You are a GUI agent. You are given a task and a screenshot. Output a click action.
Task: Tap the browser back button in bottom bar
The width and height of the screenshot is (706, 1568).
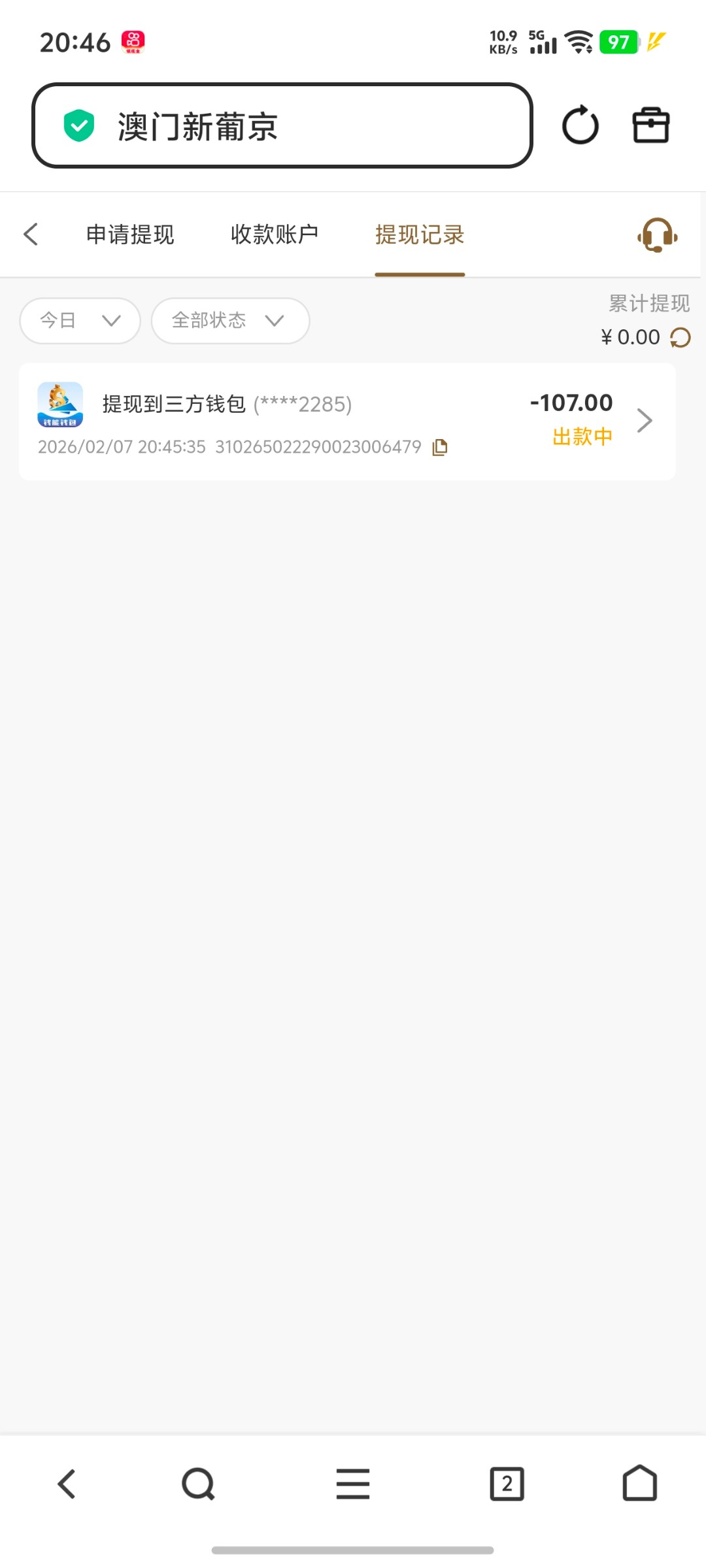[67, 1484]
